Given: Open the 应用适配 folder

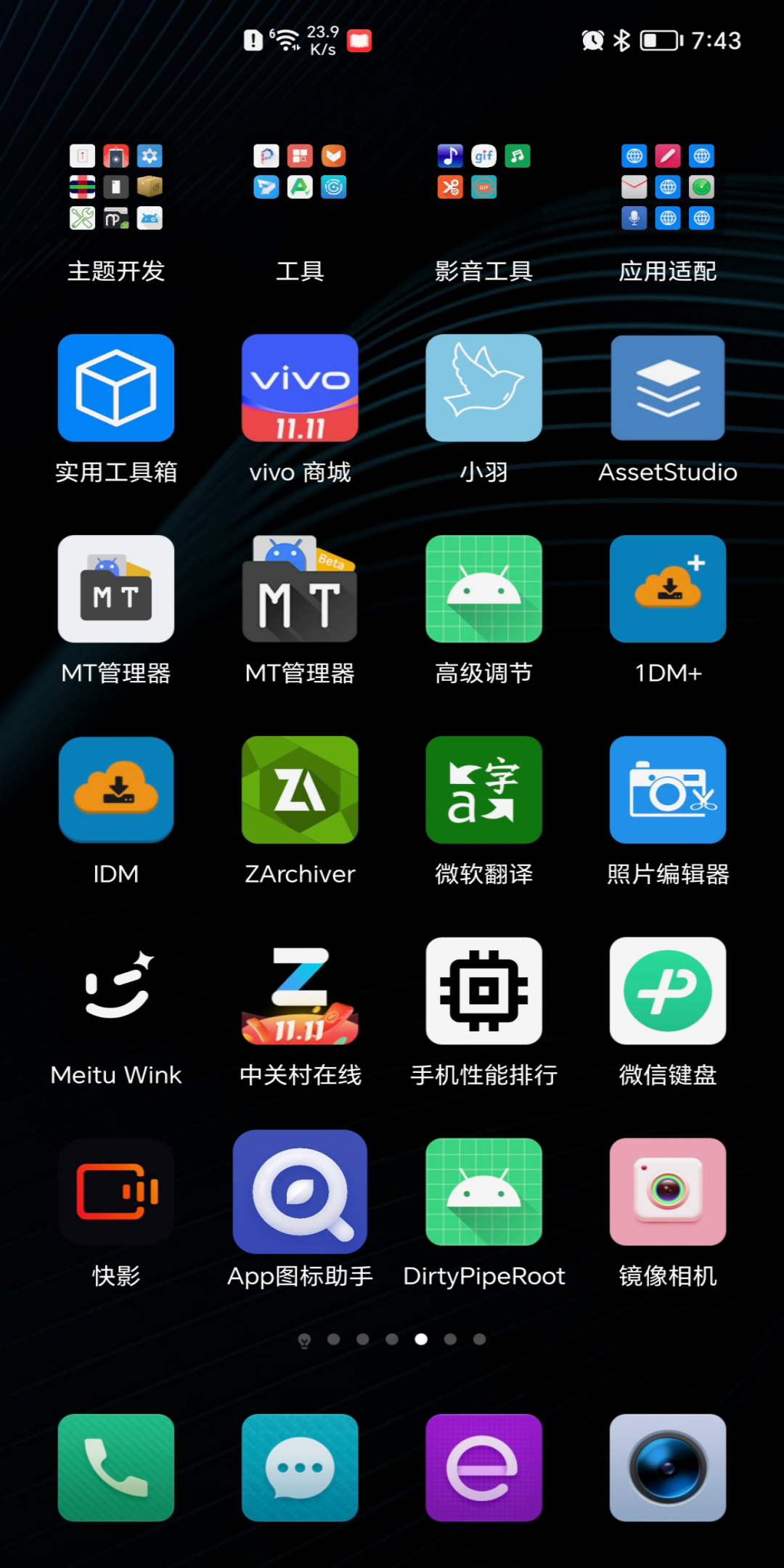Looking at the screenshot, I should (668, 187).
